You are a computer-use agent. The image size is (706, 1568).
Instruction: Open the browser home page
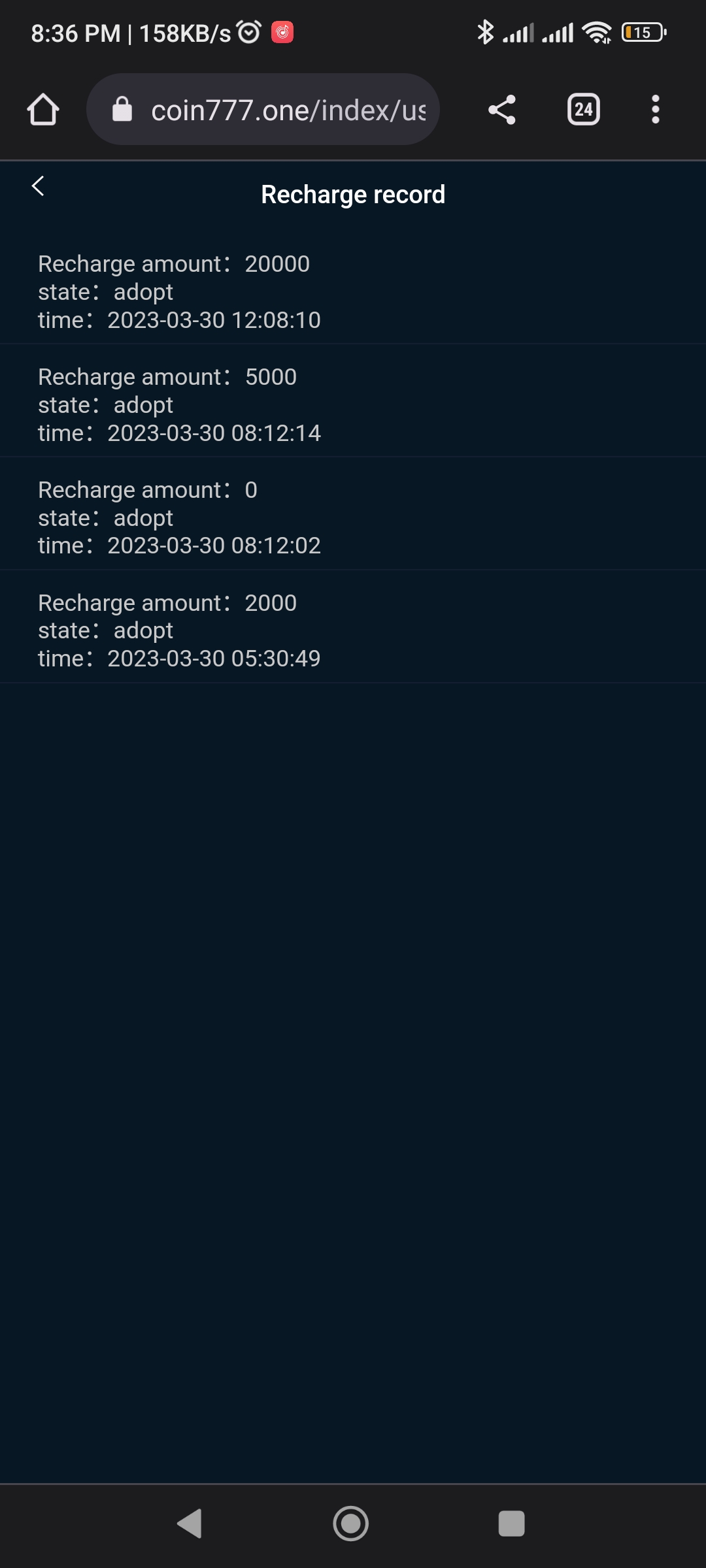[x=43, y=109]
